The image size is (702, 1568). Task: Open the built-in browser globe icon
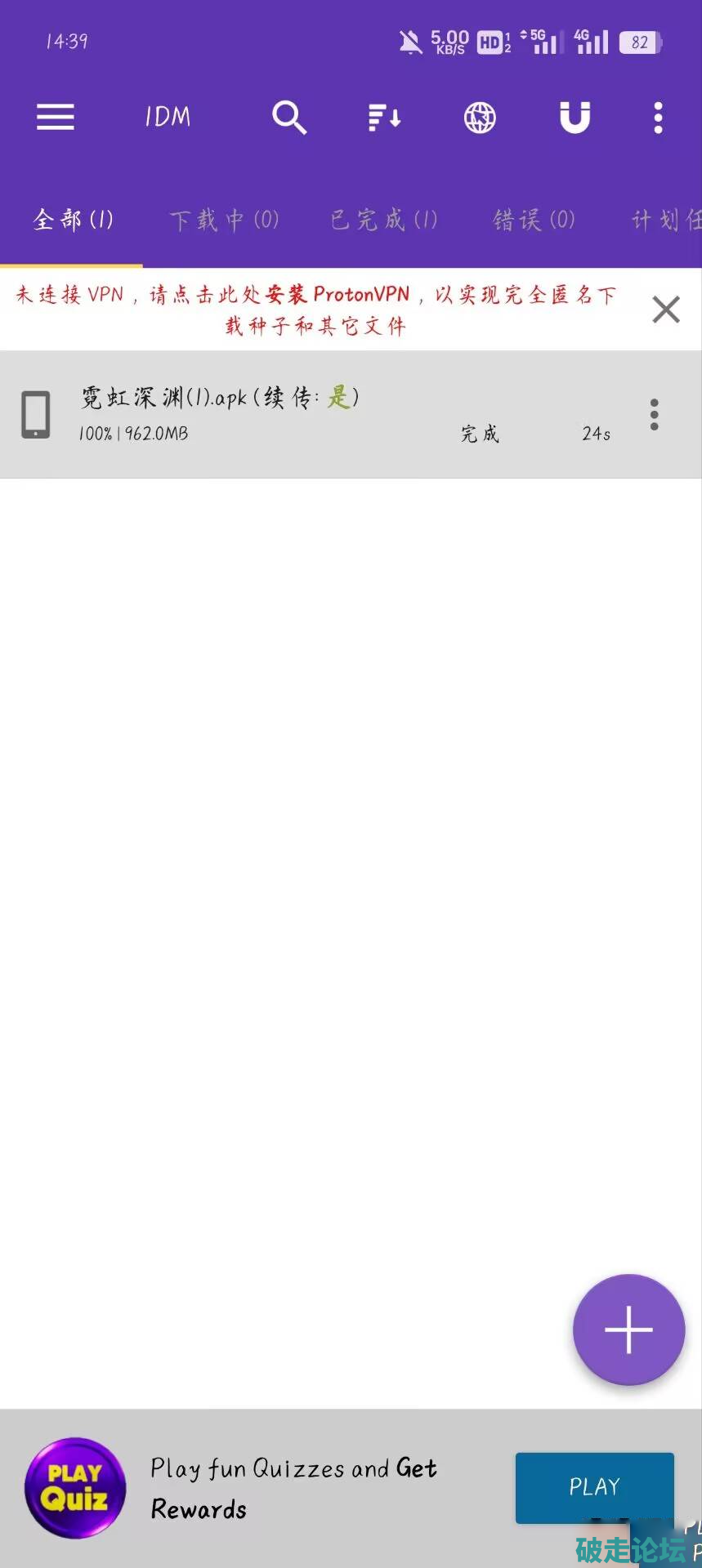480,118
